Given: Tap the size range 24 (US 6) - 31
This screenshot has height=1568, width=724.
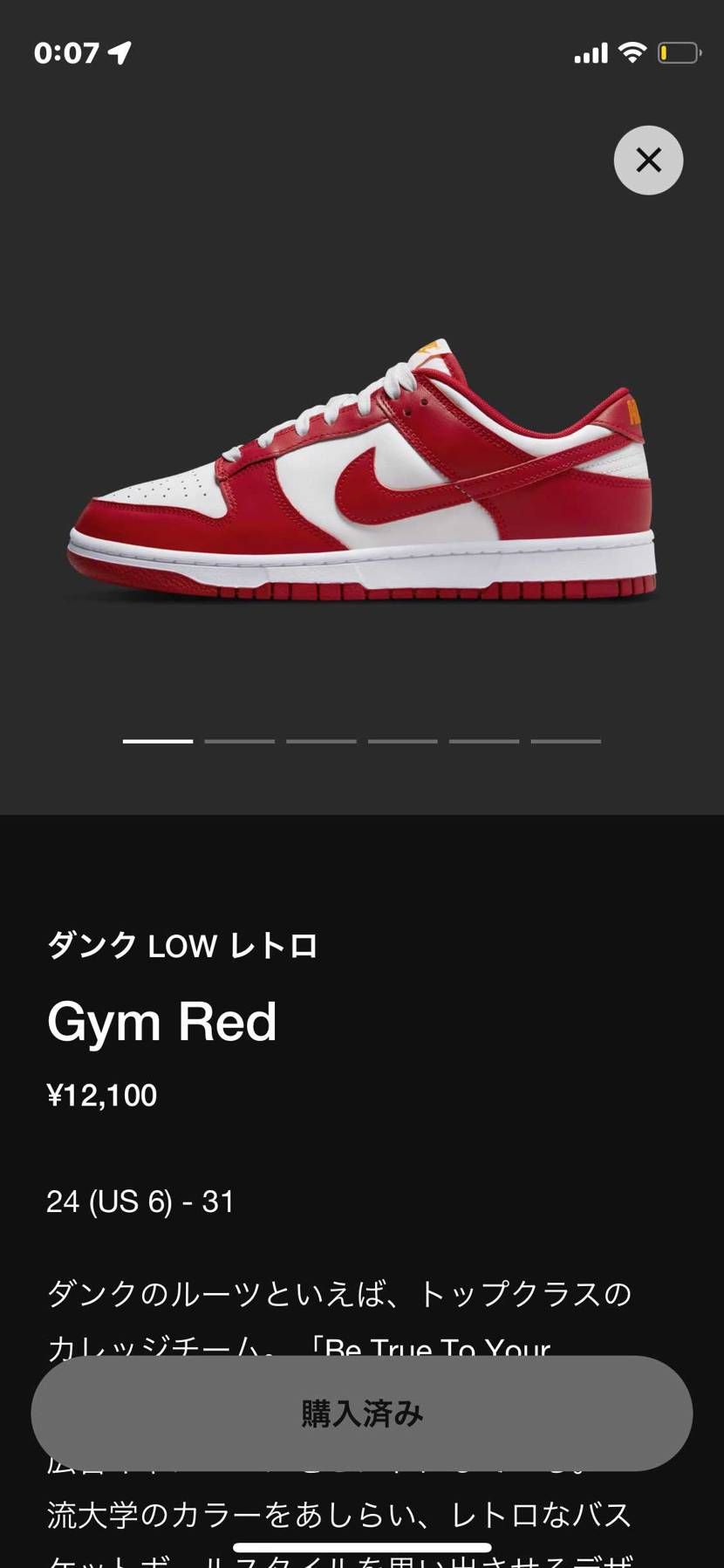Looking at the screenshot, I should pyautogui.click(x=140, y=1201).
